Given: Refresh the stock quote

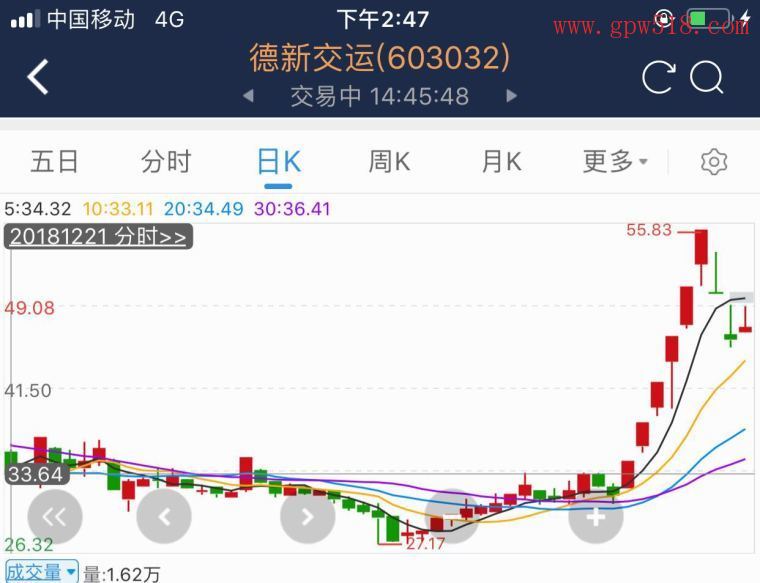Looking at the screenshot, I should (658, 77).
